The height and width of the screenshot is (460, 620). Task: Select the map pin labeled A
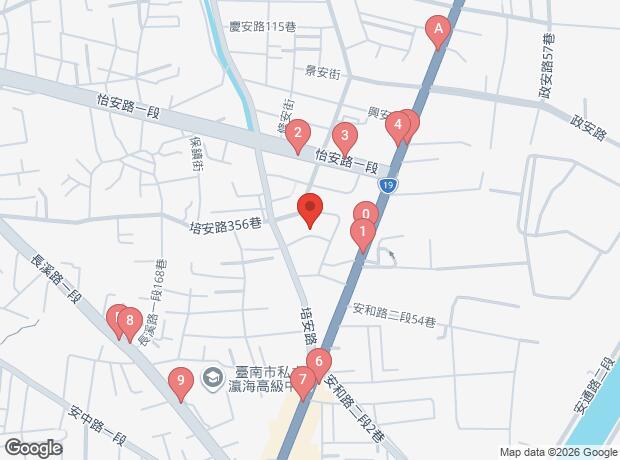(437, 30)
